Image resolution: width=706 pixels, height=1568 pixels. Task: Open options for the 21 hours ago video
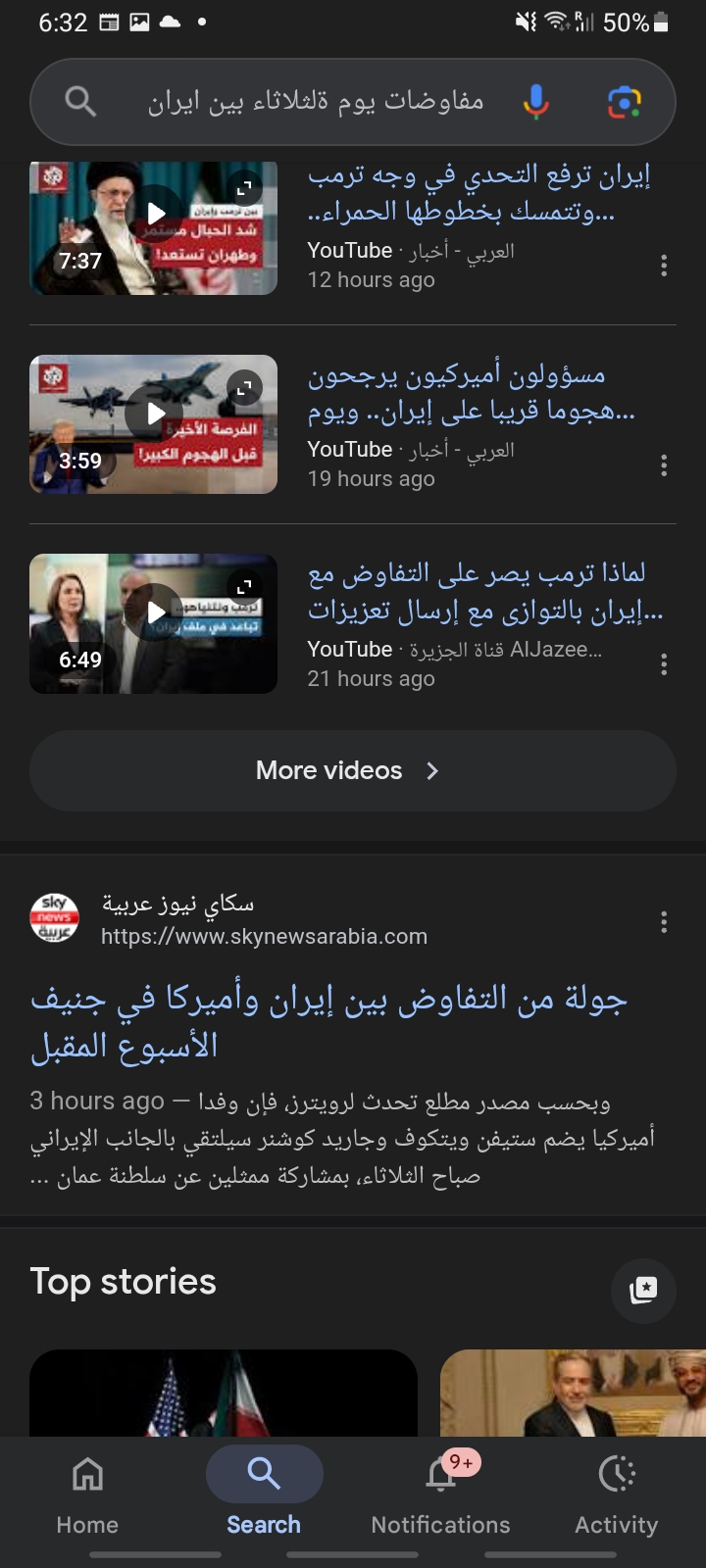664,664
